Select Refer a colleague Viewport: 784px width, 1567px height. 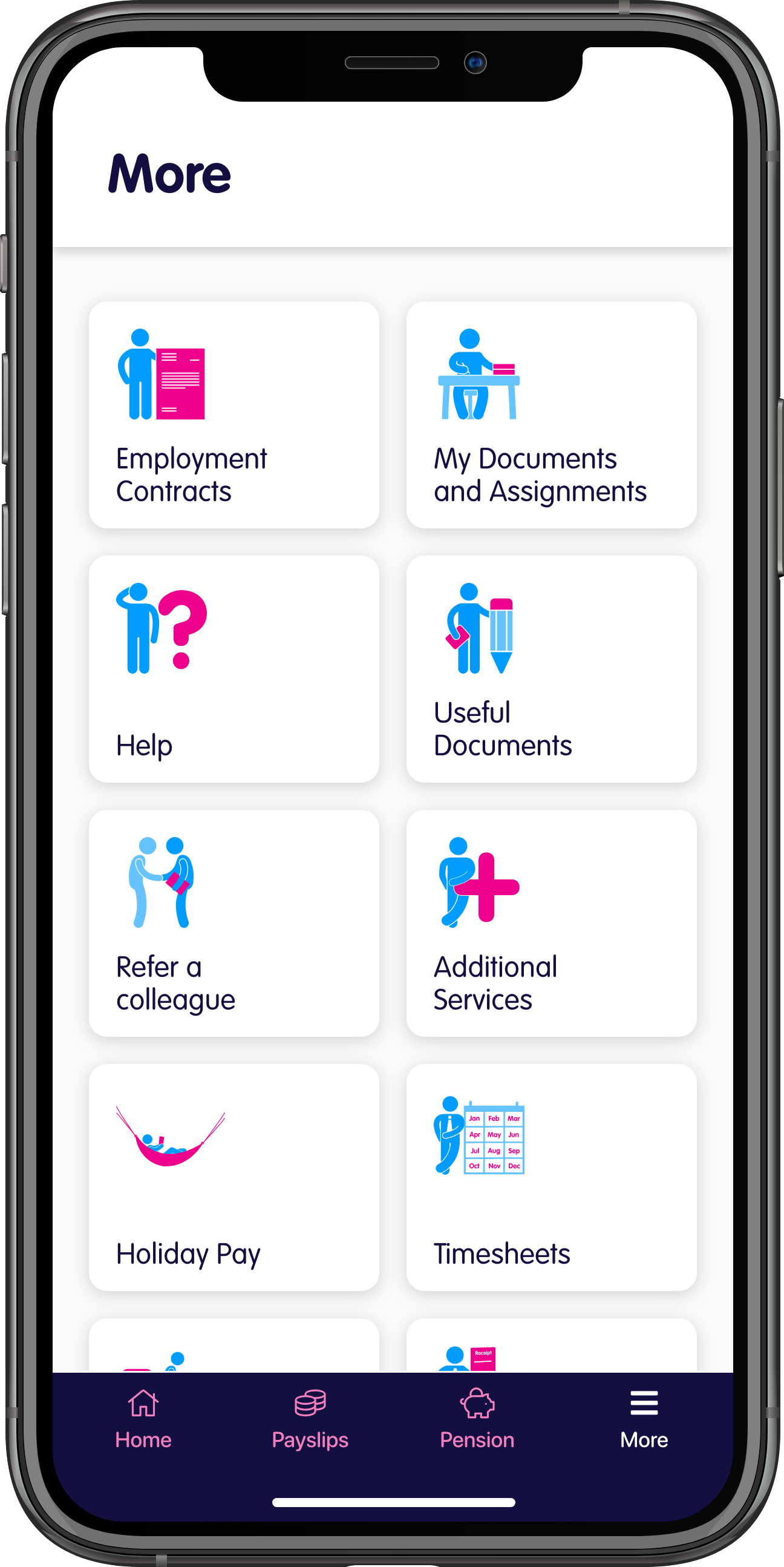[234, 923]
